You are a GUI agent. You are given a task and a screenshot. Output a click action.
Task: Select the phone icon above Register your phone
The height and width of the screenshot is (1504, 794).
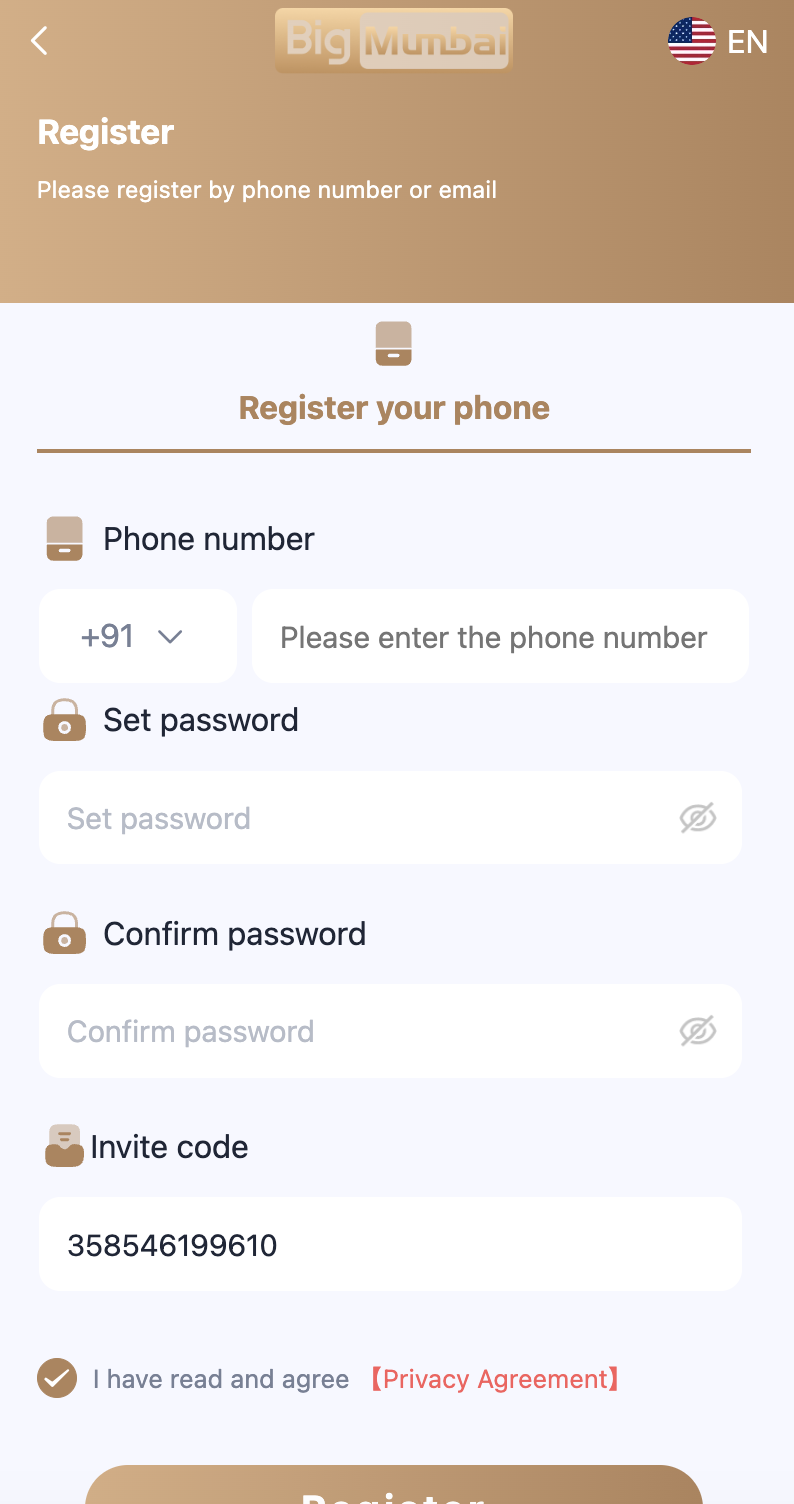click(x=393, y=343)
